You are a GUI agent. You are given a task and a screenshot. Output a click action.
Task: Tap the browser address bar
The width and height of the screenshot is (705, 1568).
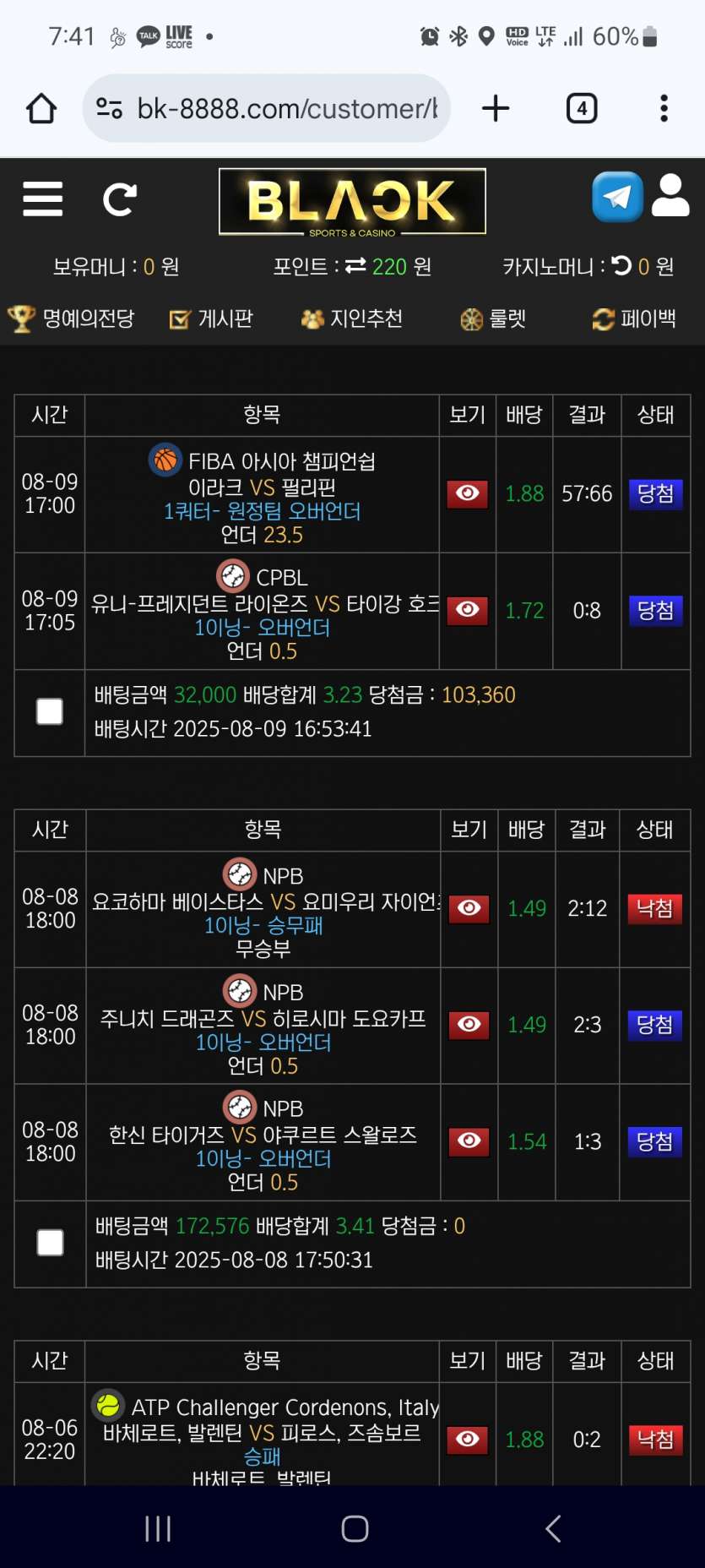[267, 108]
